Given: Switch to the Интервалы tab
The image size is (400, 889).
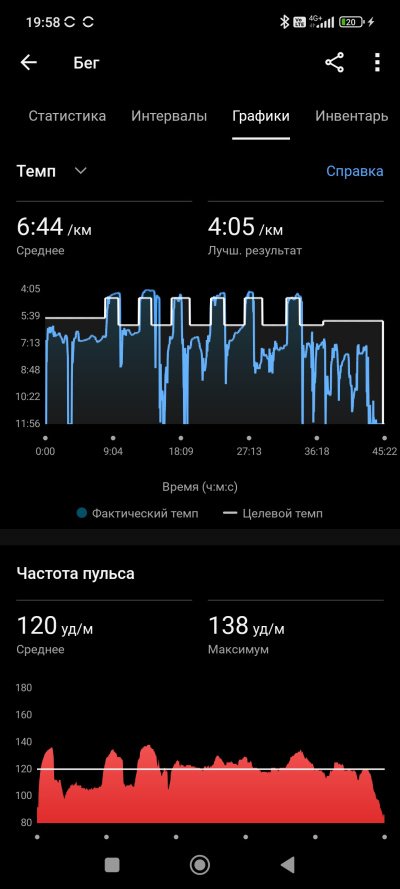Looking at the screenshot, I should [169, 116].
